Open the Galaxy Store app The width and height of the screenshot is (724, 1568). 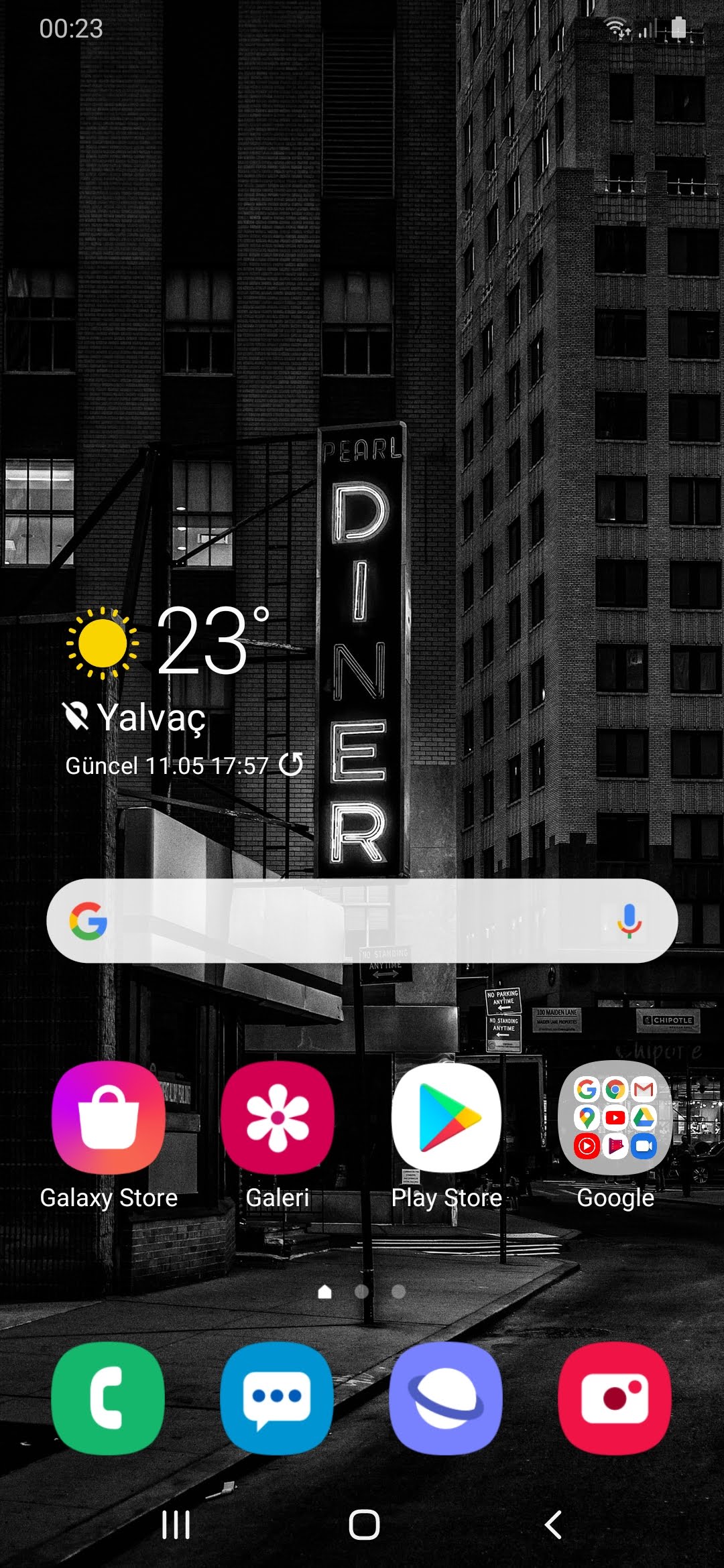coord(108,1118)
